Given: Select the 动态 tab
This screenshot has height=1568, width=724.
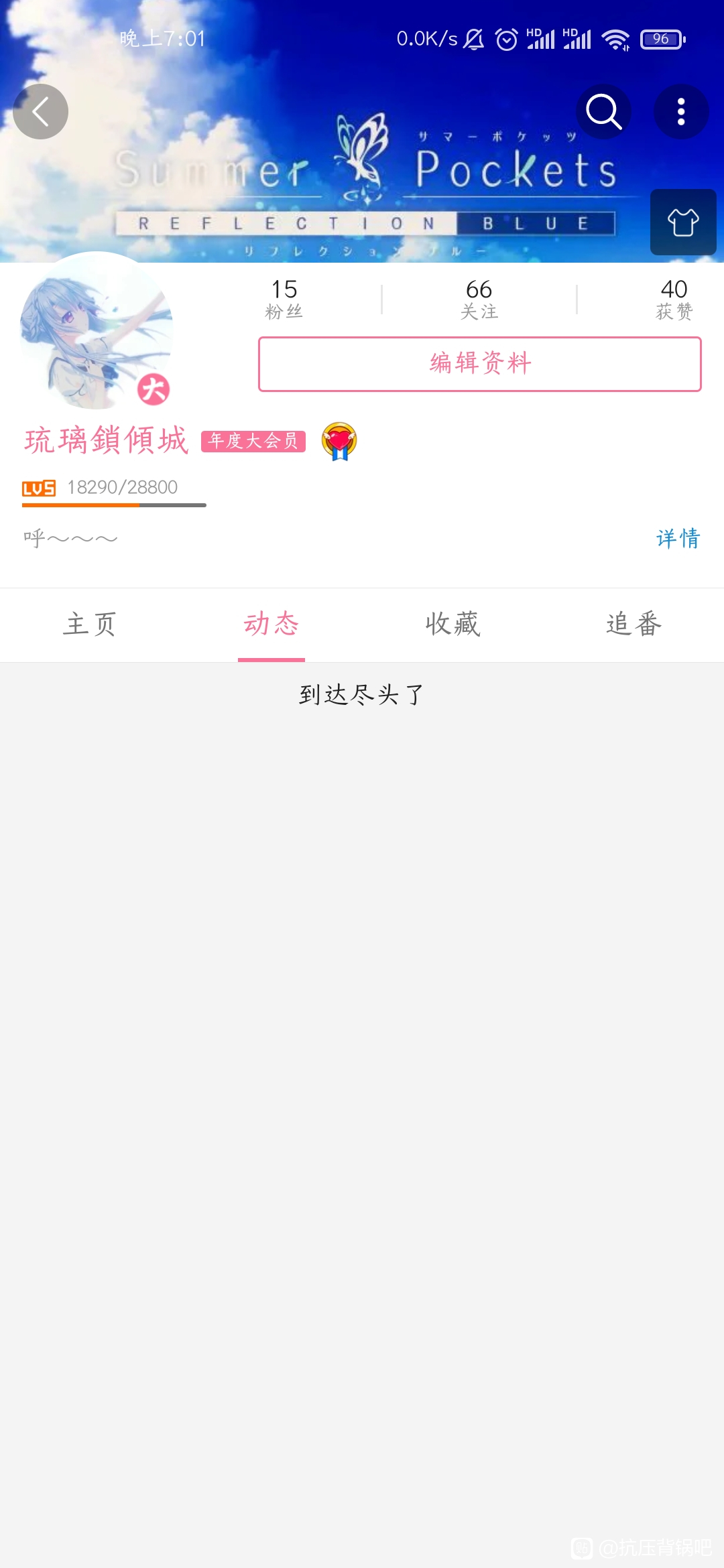Looking at the screenshot, I should click(271, 624).
